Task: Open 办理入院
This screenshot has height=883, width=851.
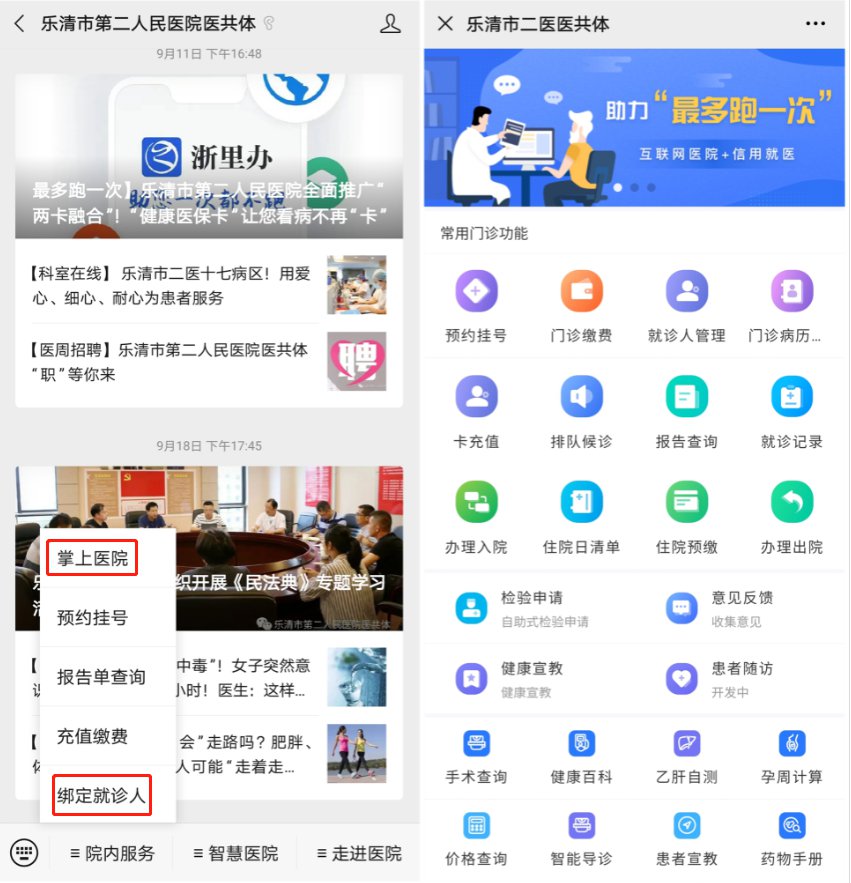Action: 476,518
